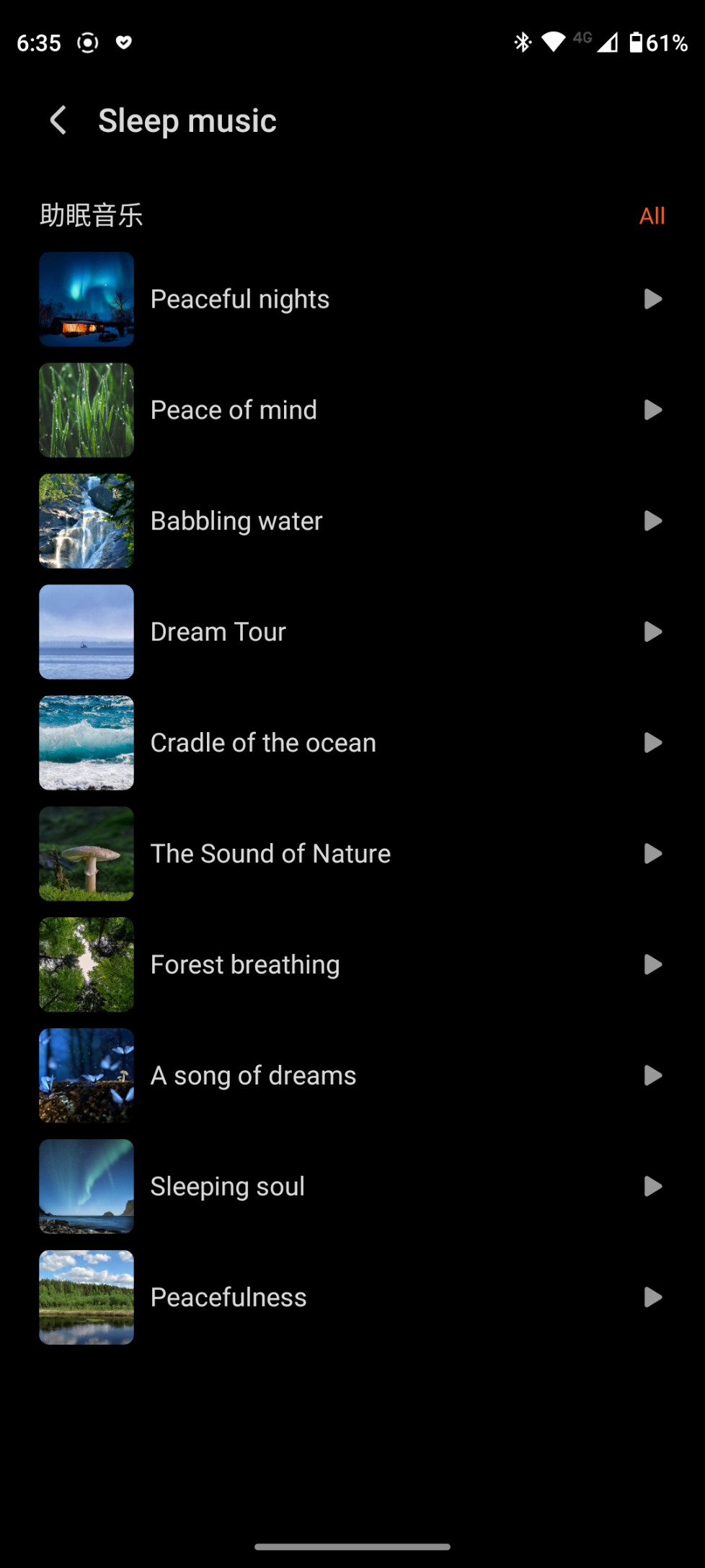The image size is (705, 1568).
Task: Go back from Sleep music
Action: (58, 120)
